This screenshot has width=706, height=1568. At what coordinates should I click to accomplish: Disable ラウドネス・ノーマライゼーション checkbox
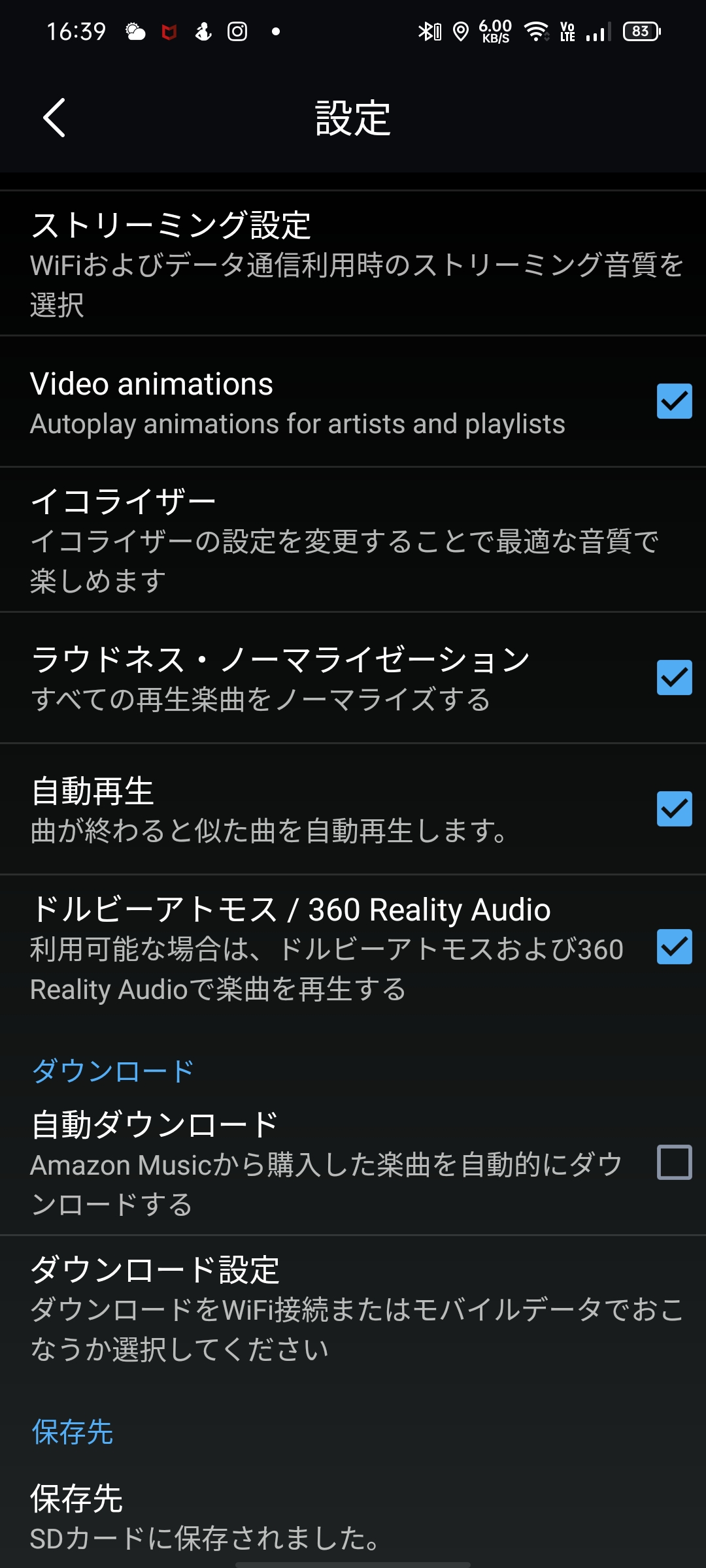[674, 678]
